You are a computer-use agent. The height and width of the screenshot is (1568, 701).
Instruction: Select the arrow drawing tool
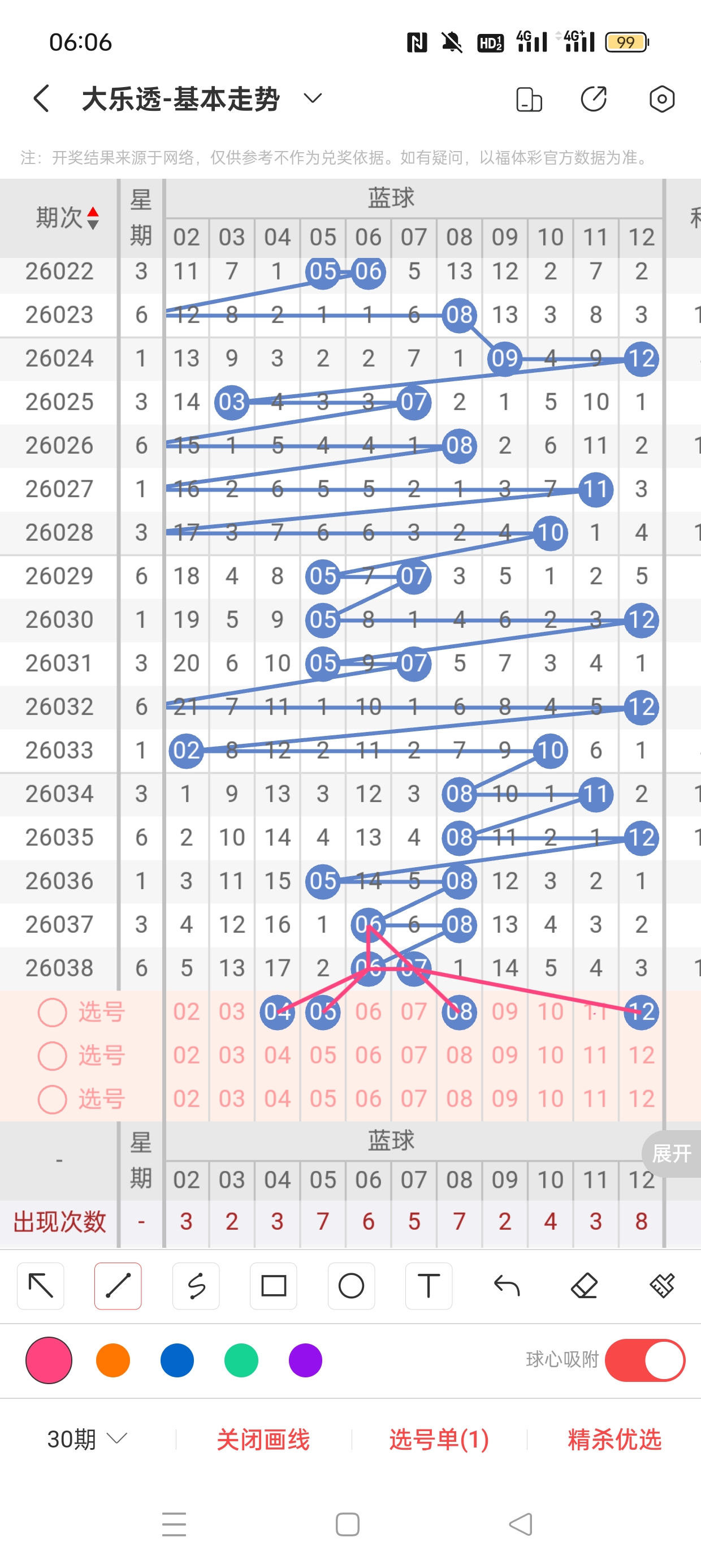coord(41,1286)
